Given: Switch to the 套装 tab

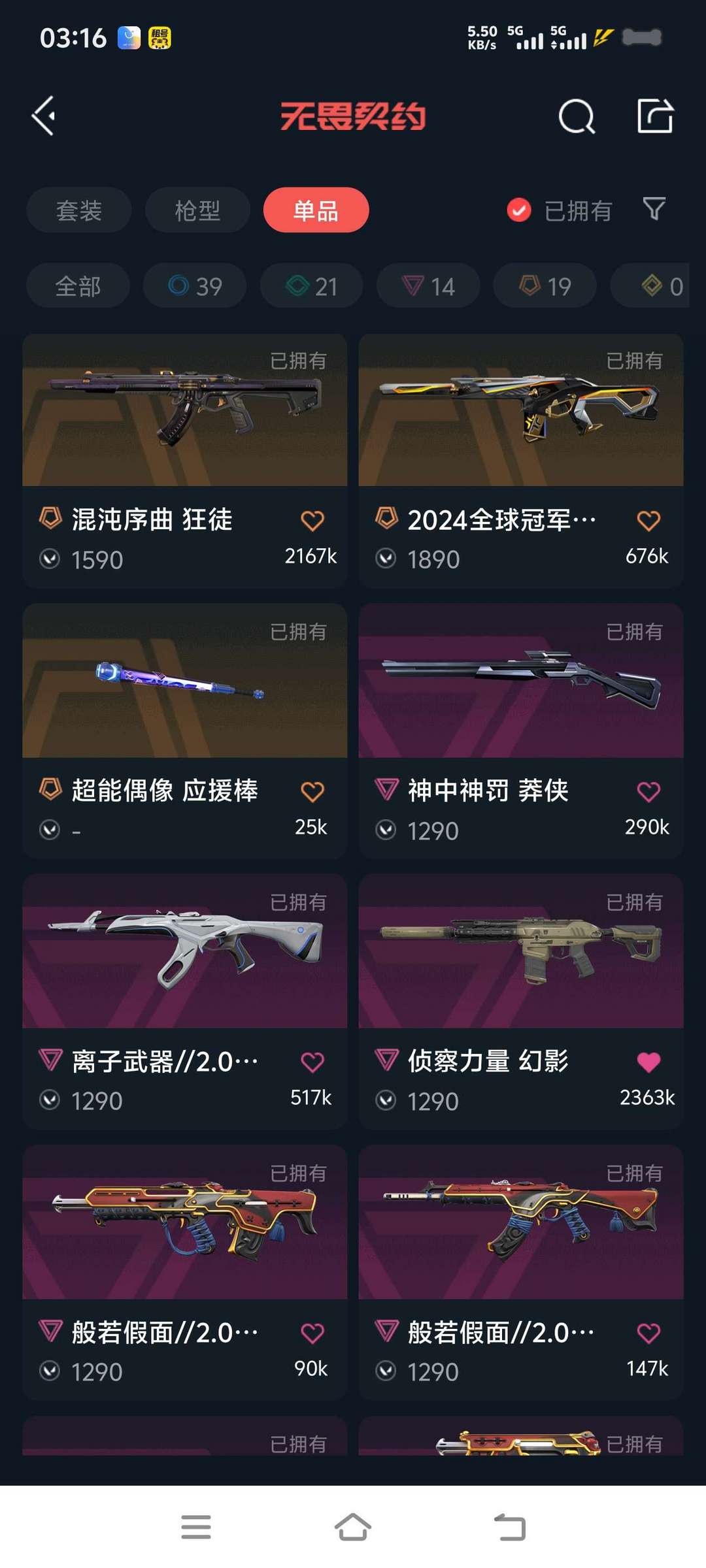Looking at the screenshot, I should tap(79, 210).
